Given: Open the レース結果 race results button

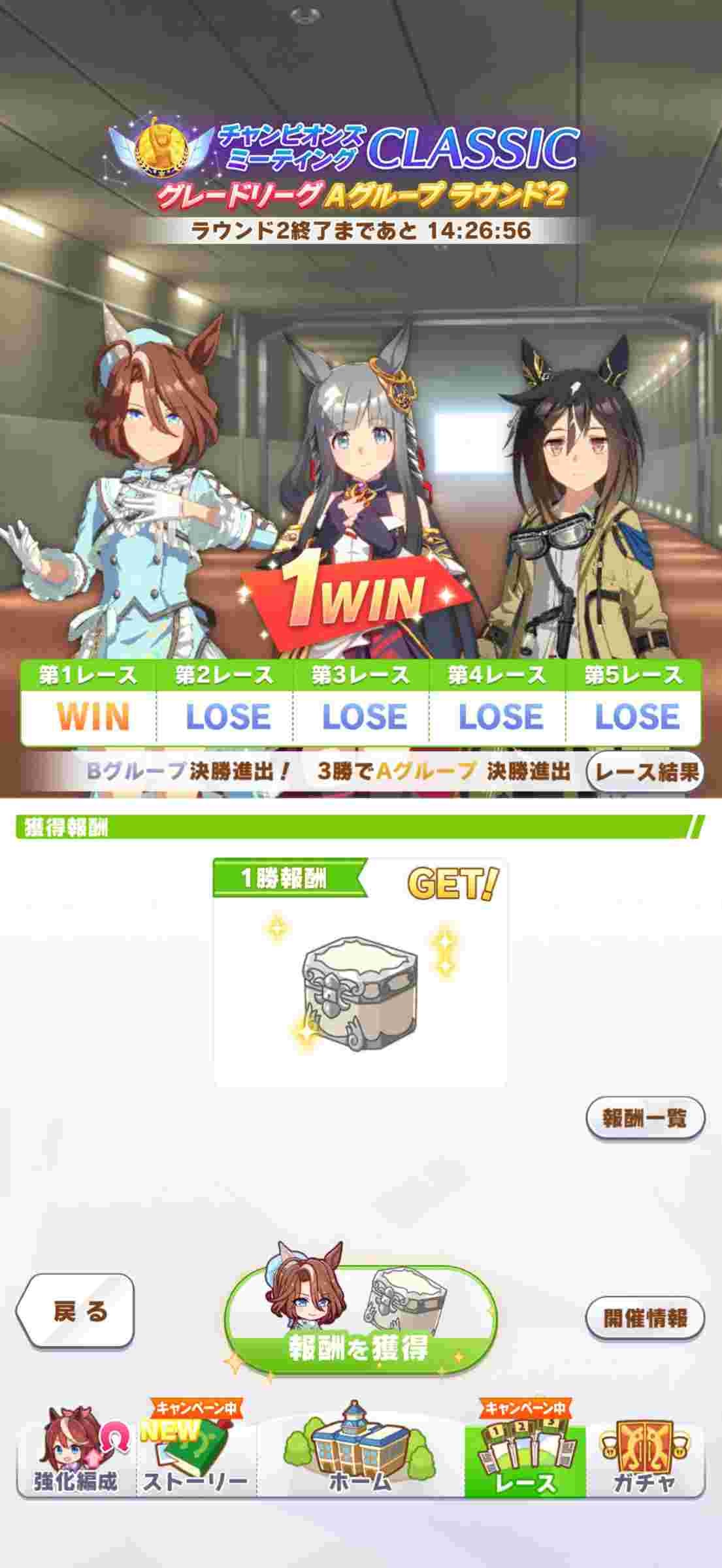Looking at the screenshot, I should pyautogui.click(x=644, y=772).
